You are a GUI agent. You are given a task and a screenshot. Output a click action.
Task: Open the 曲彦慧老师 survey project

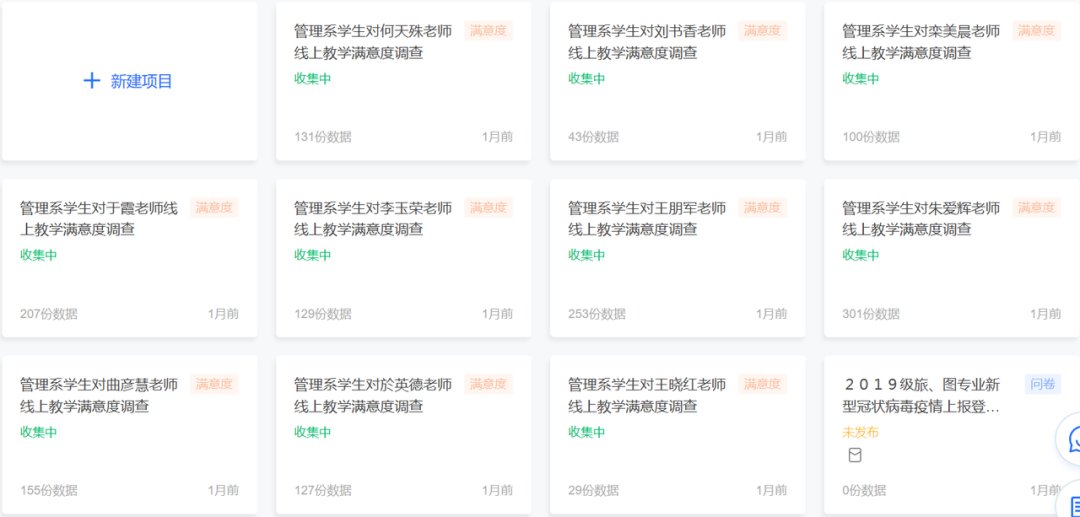[x=99, y=395]
